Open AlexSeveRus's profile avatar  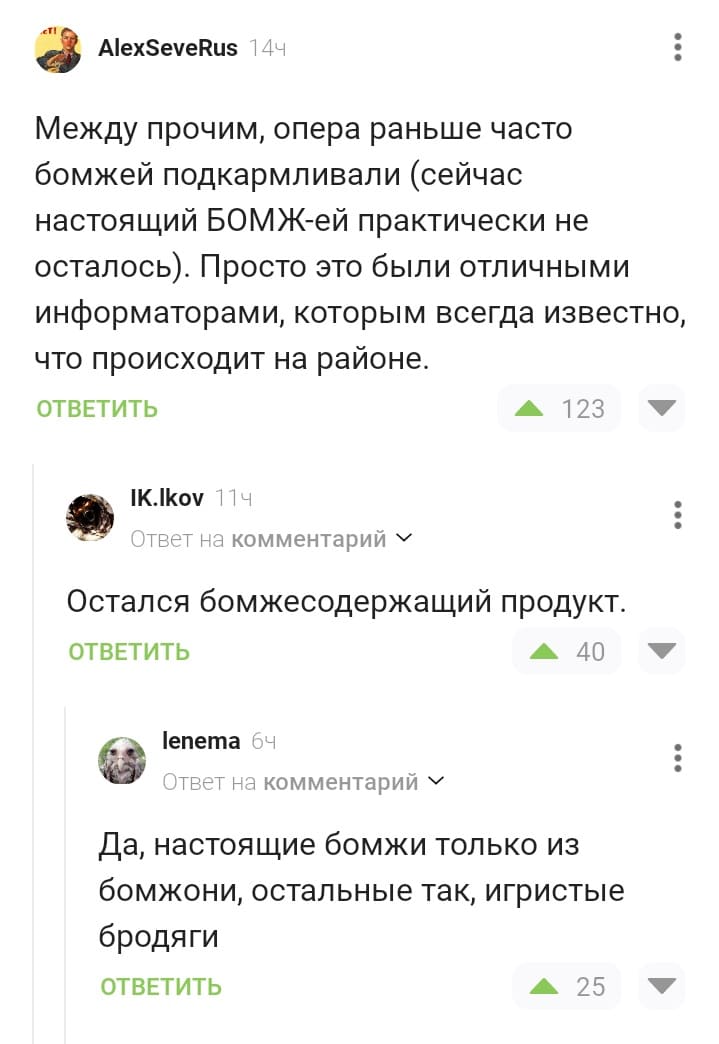[58, 49]
